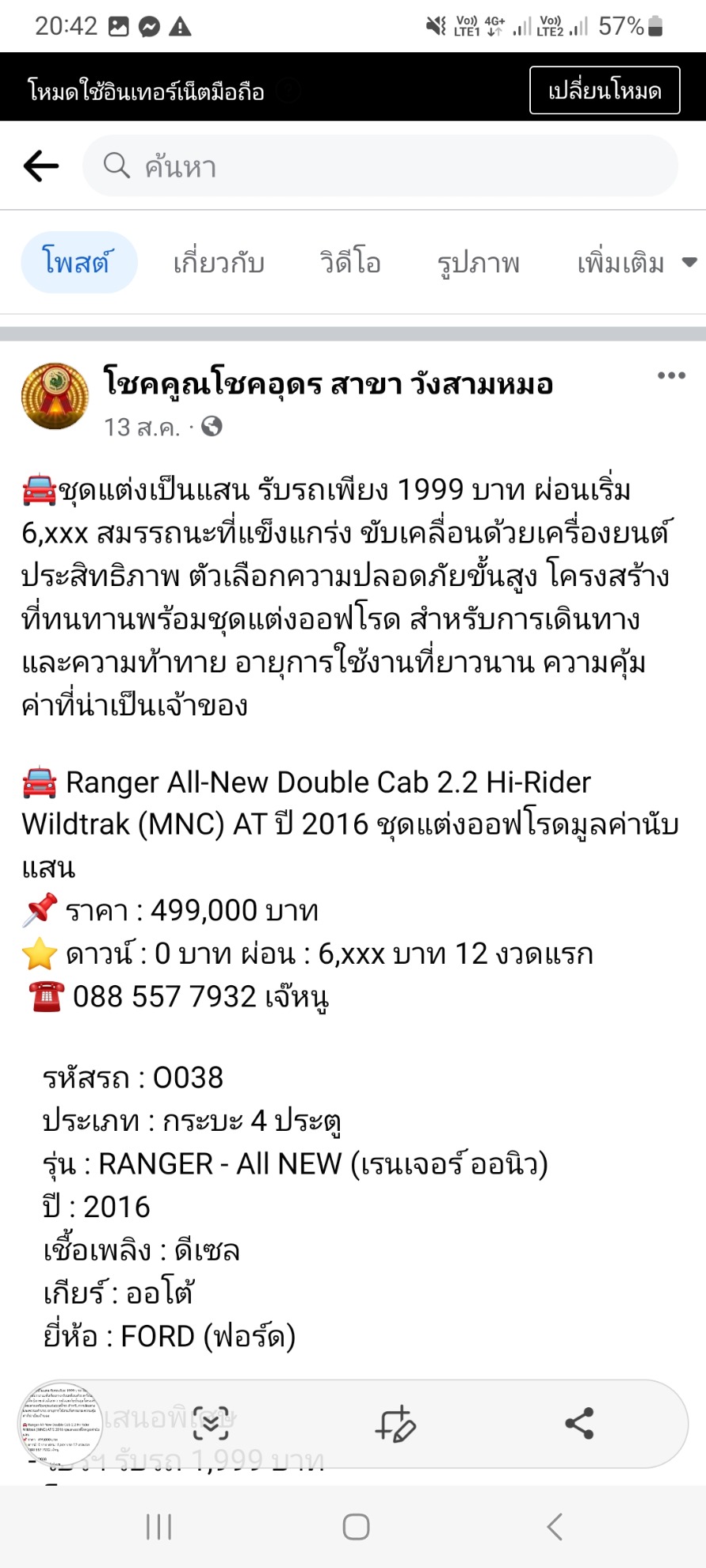Switch to the เกี่ยวกับ tab
Screen dimensions: 706x1568
[x=219, y=263]
